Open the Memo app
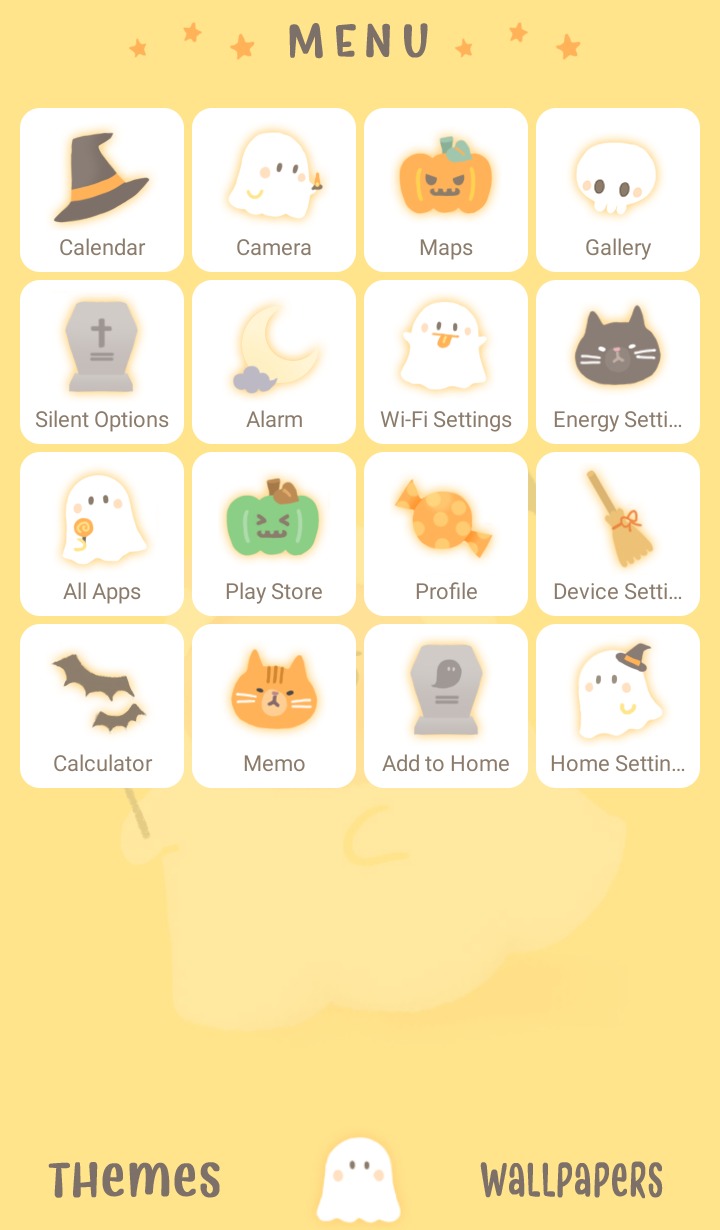 point(274,706)
